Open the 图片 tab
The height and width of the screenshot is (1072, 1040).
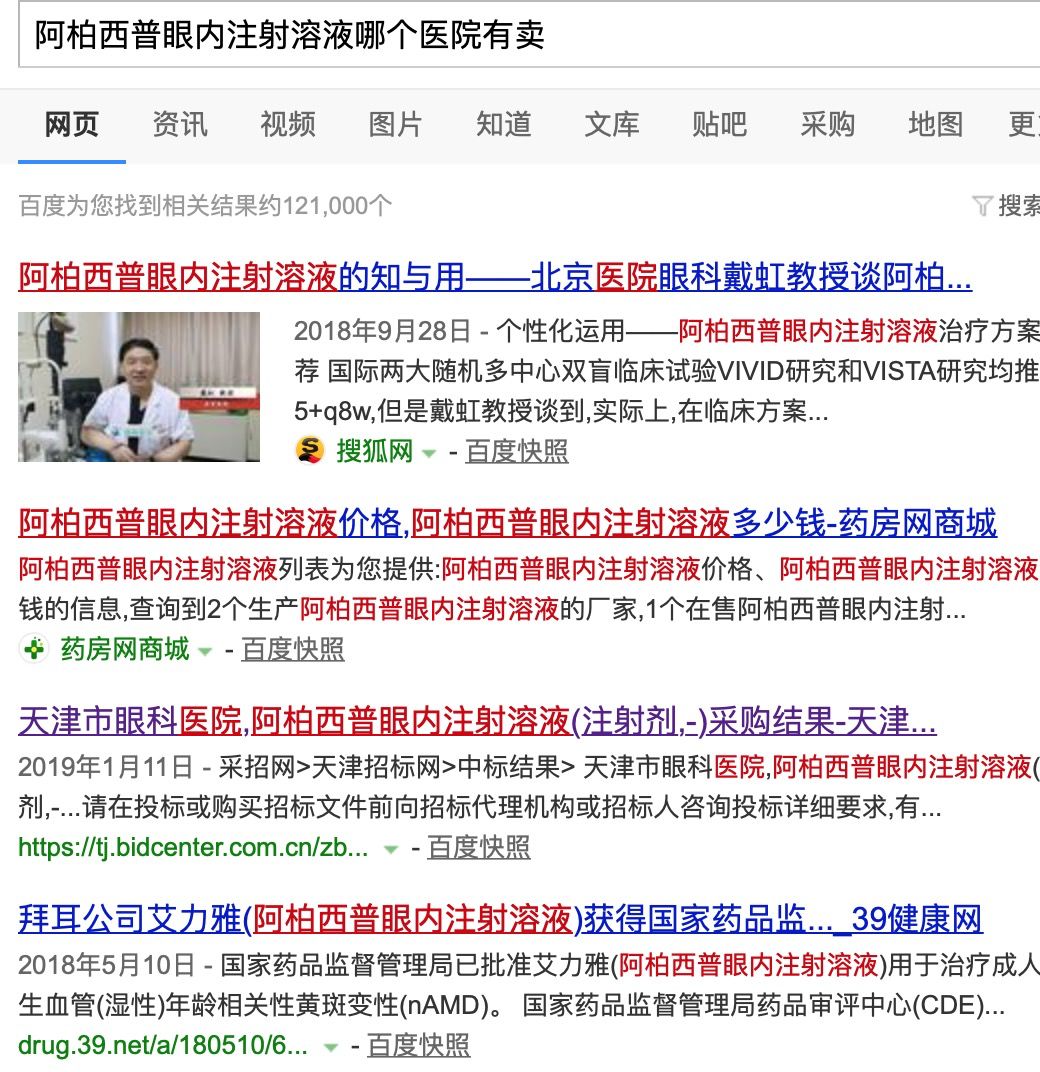coord(395,124)
